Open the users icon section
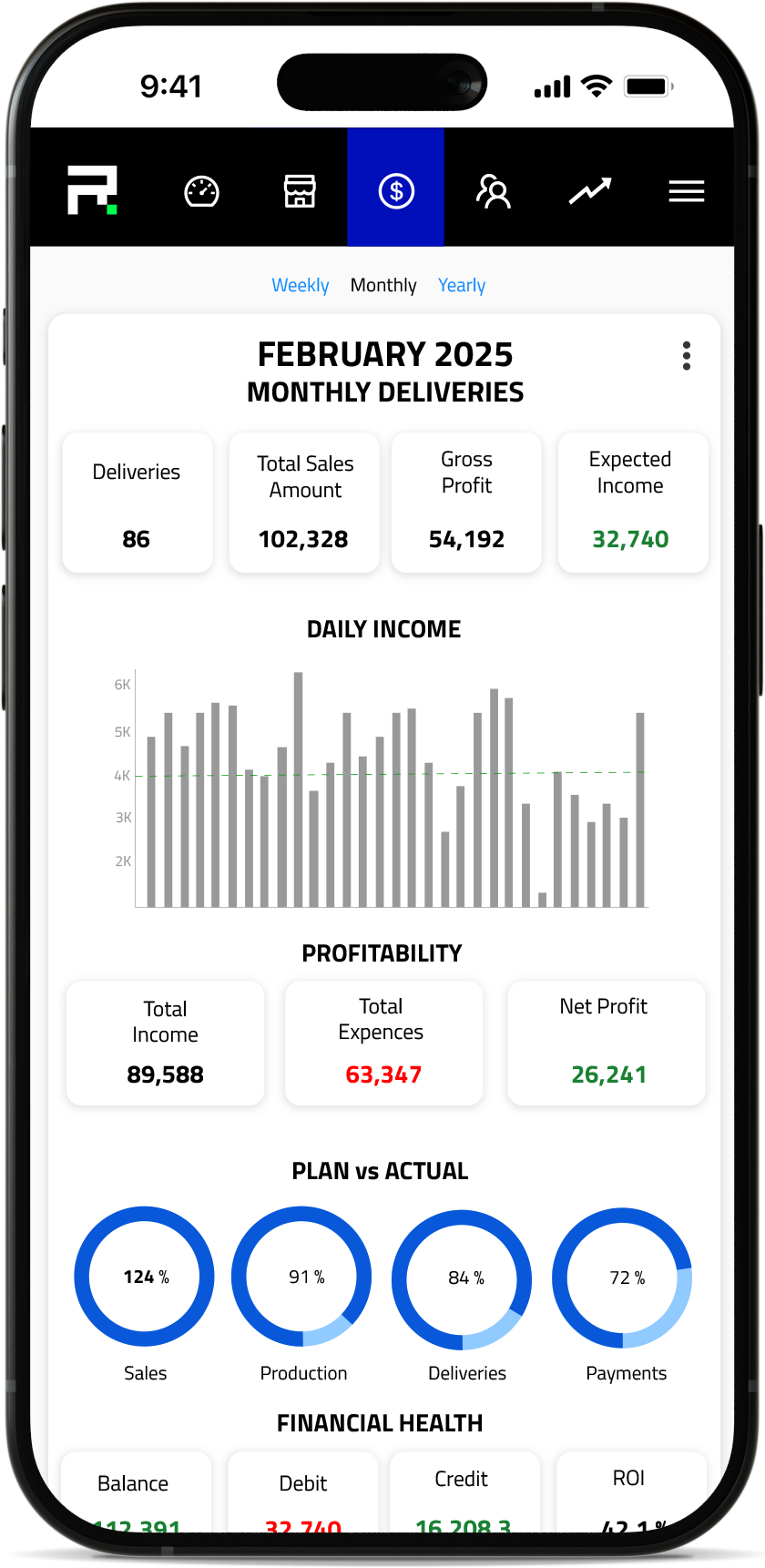 click(x=494, y=191)
